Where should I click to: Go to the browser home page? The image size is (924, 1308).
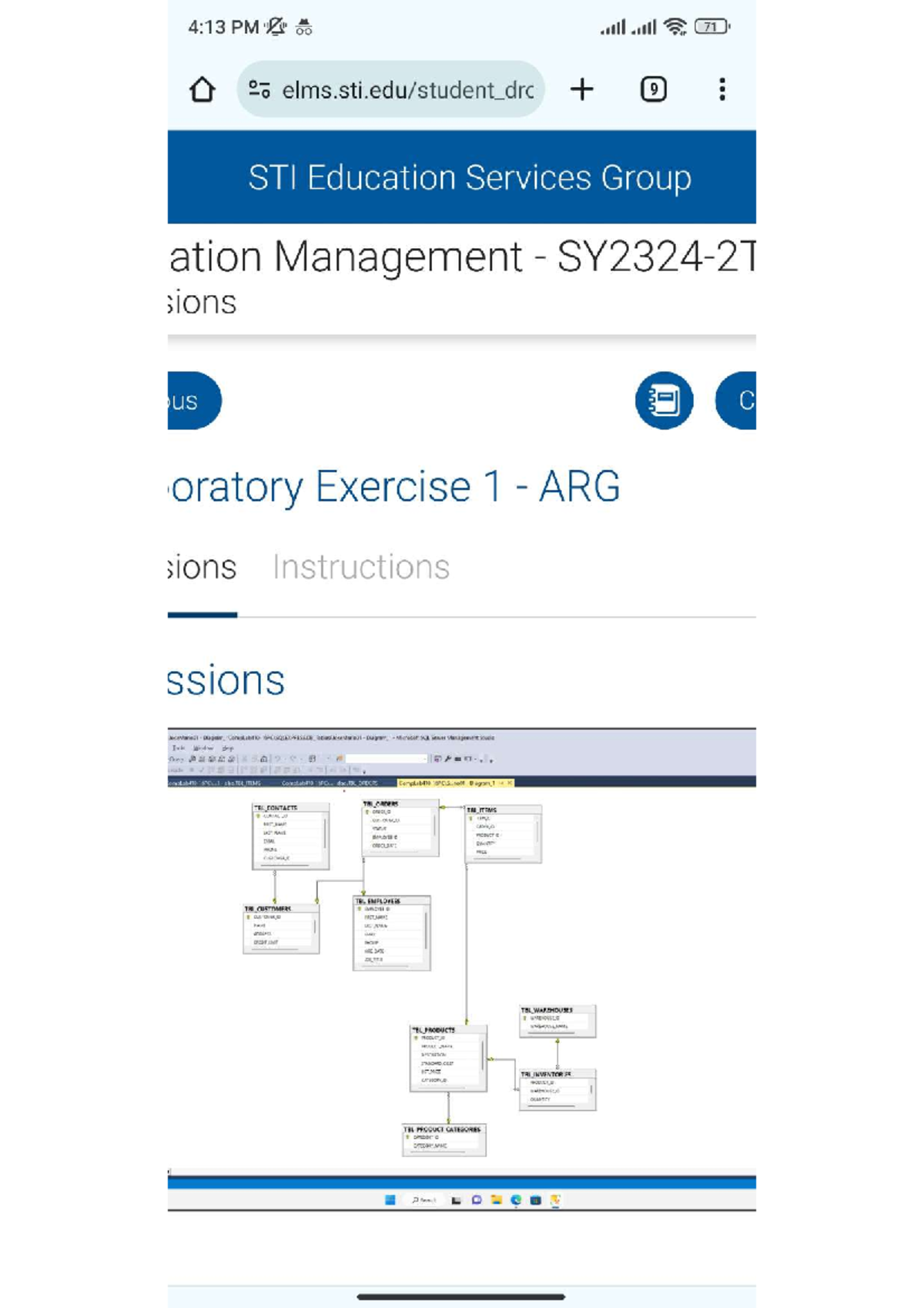point(202,90)
